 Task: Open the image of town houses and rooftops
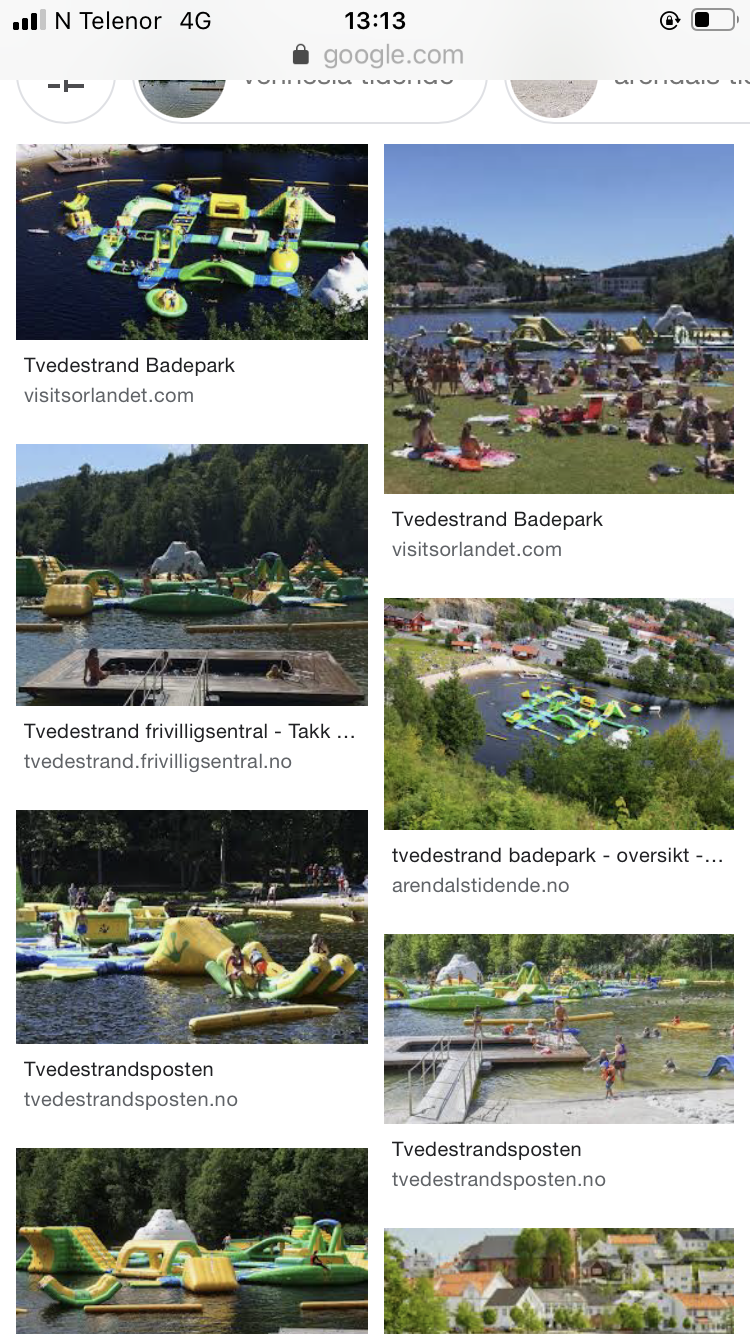click(559, 1281)
